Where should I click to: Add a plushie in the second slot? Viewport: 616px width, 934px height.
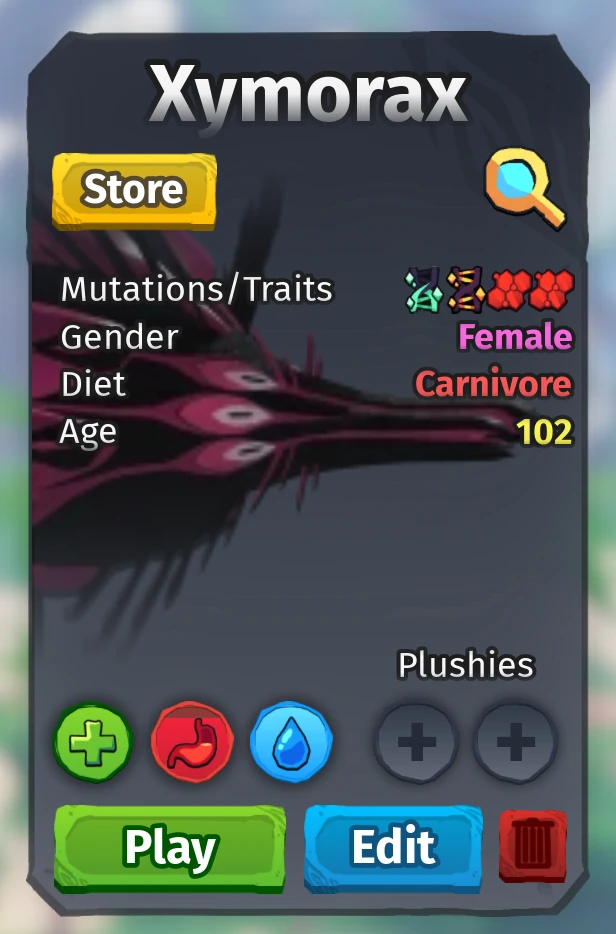[515, 743]
